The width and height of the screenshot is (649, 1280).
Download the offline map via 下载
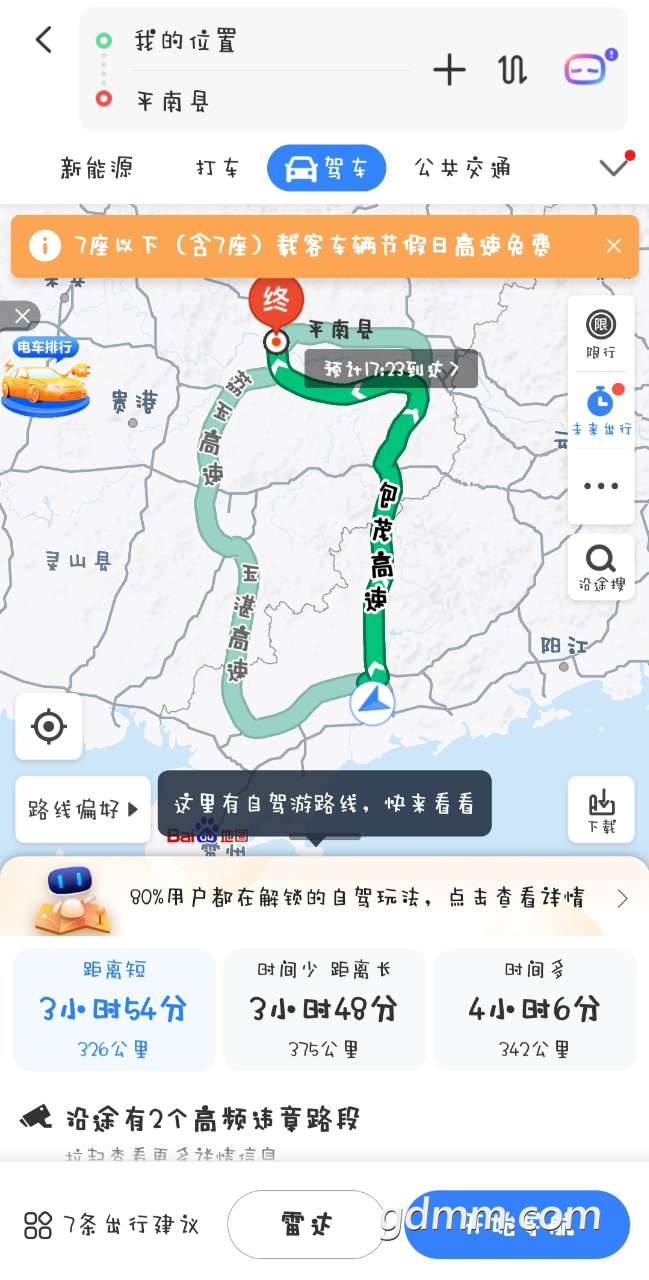click(x=601, y=809)
